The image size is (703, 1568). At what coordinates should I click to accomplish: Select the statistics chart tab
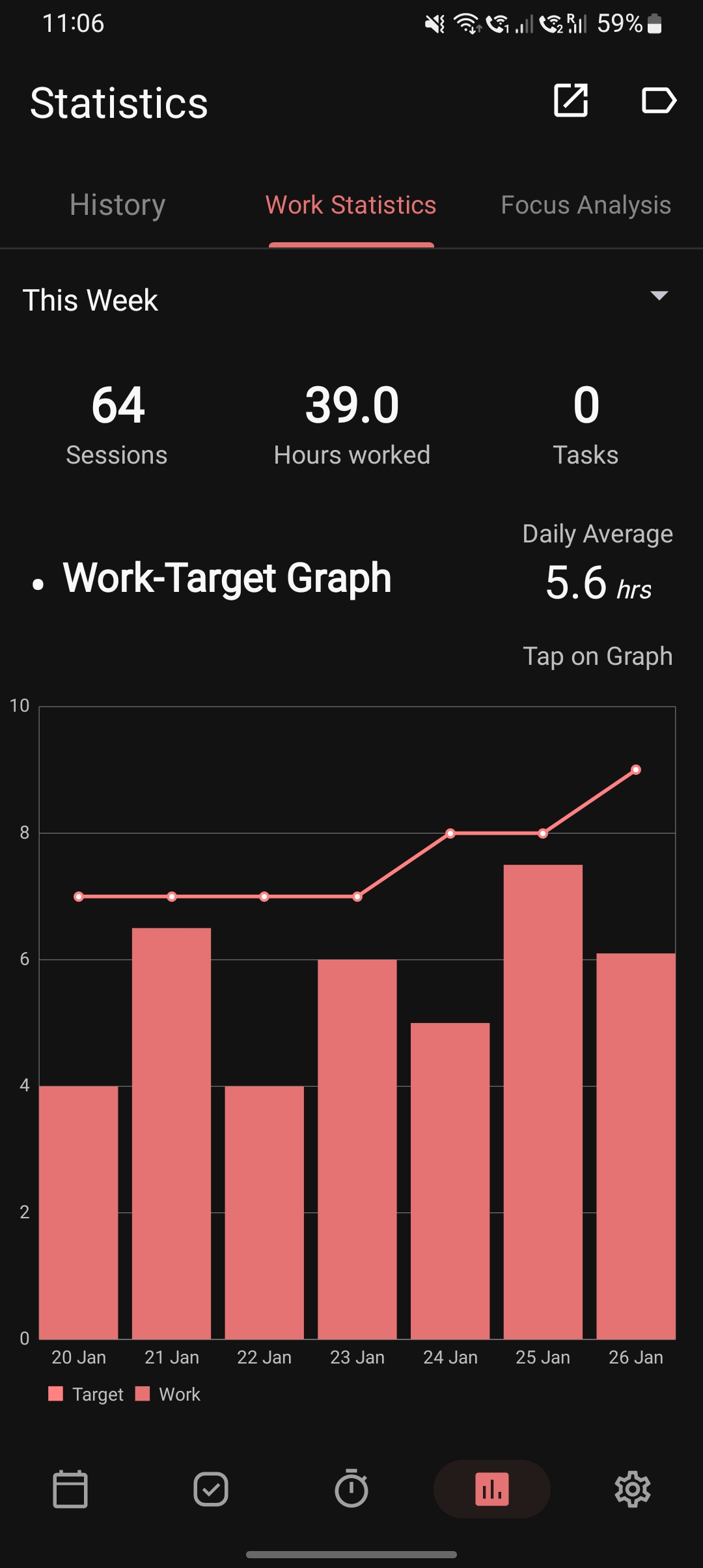[492, 1489]
